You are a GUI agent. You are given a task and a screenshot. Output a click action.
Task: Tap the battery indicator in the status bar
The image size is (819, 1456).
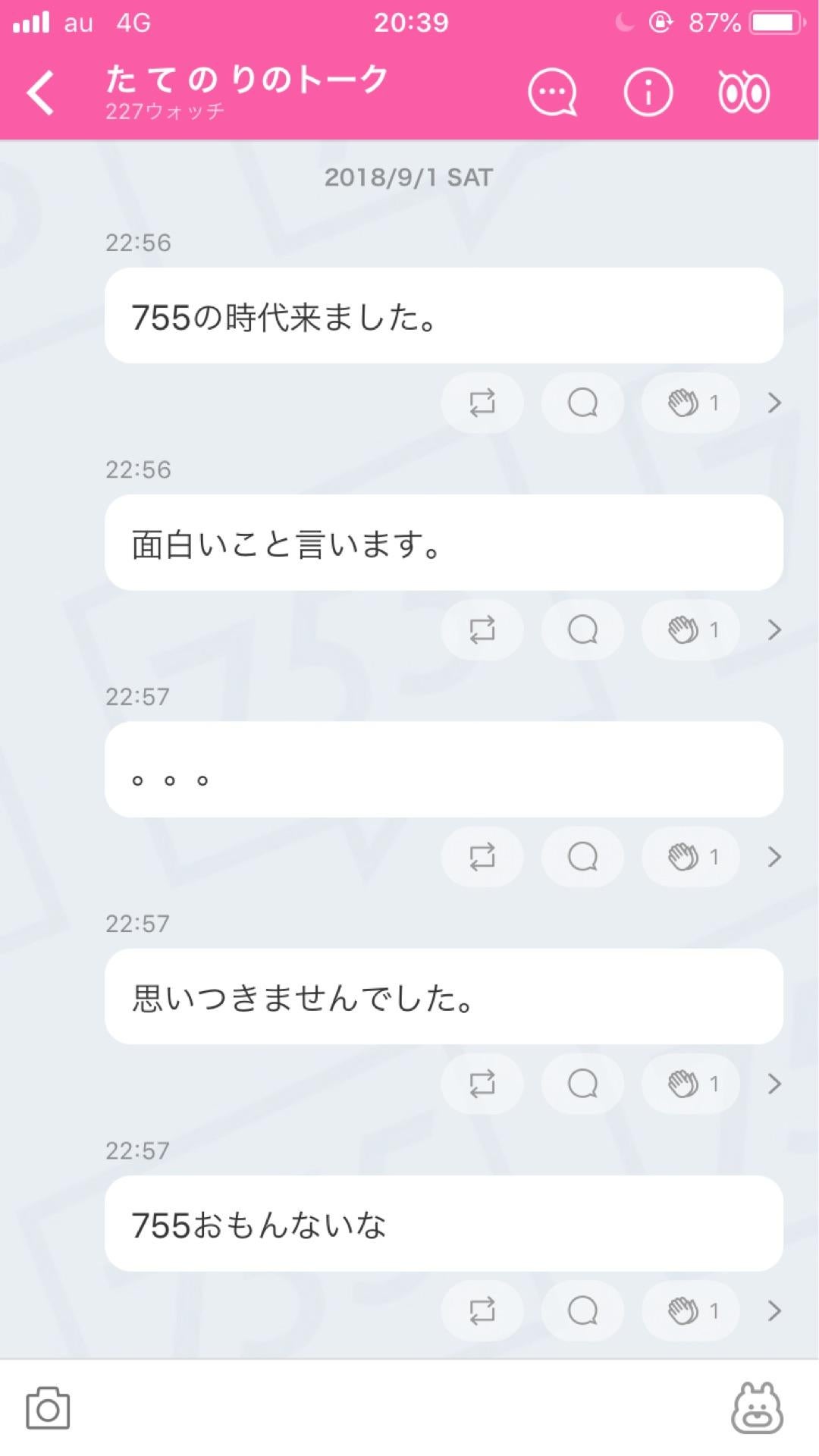point(775,23)
